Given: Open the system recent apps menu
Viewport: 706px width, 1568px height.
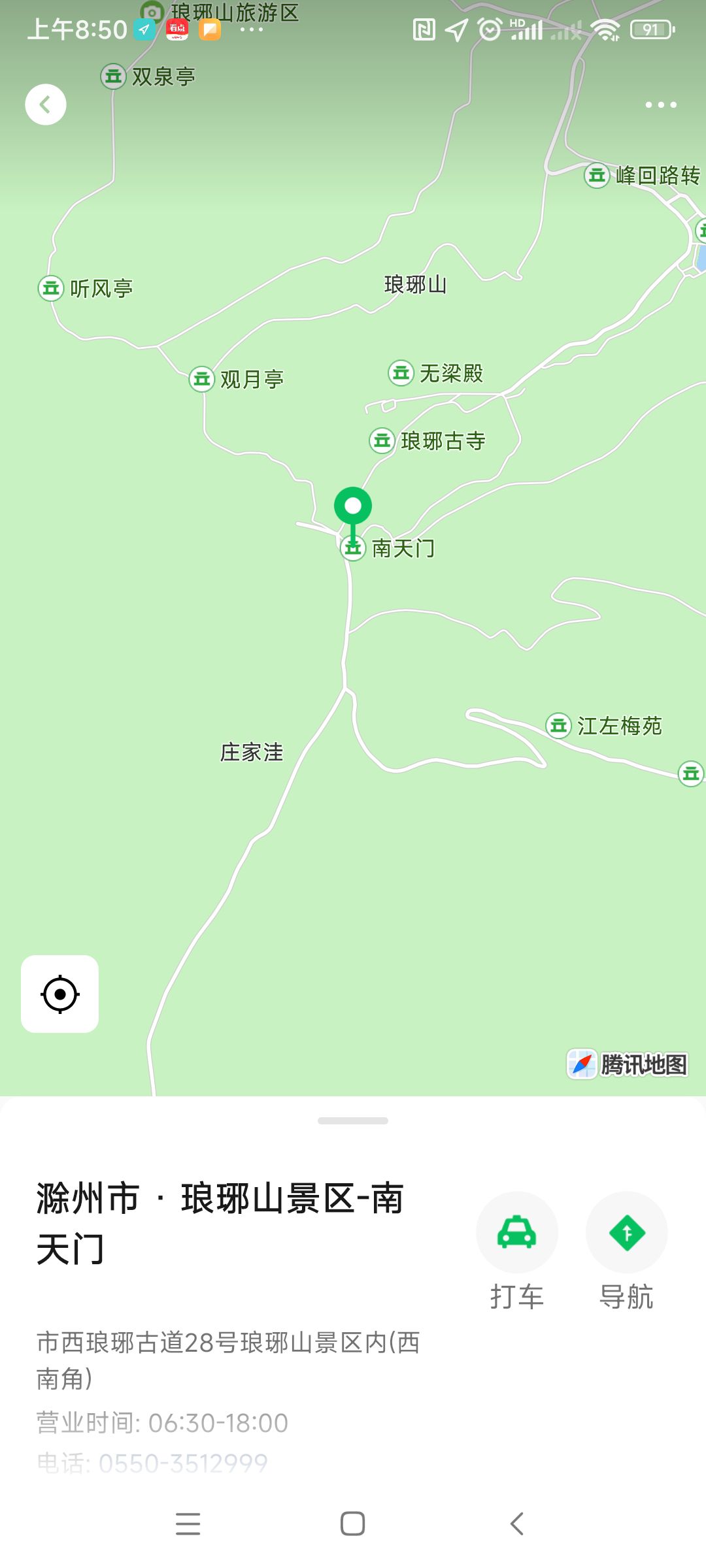Looking at the screenshot, I should tap(188, 1524).
